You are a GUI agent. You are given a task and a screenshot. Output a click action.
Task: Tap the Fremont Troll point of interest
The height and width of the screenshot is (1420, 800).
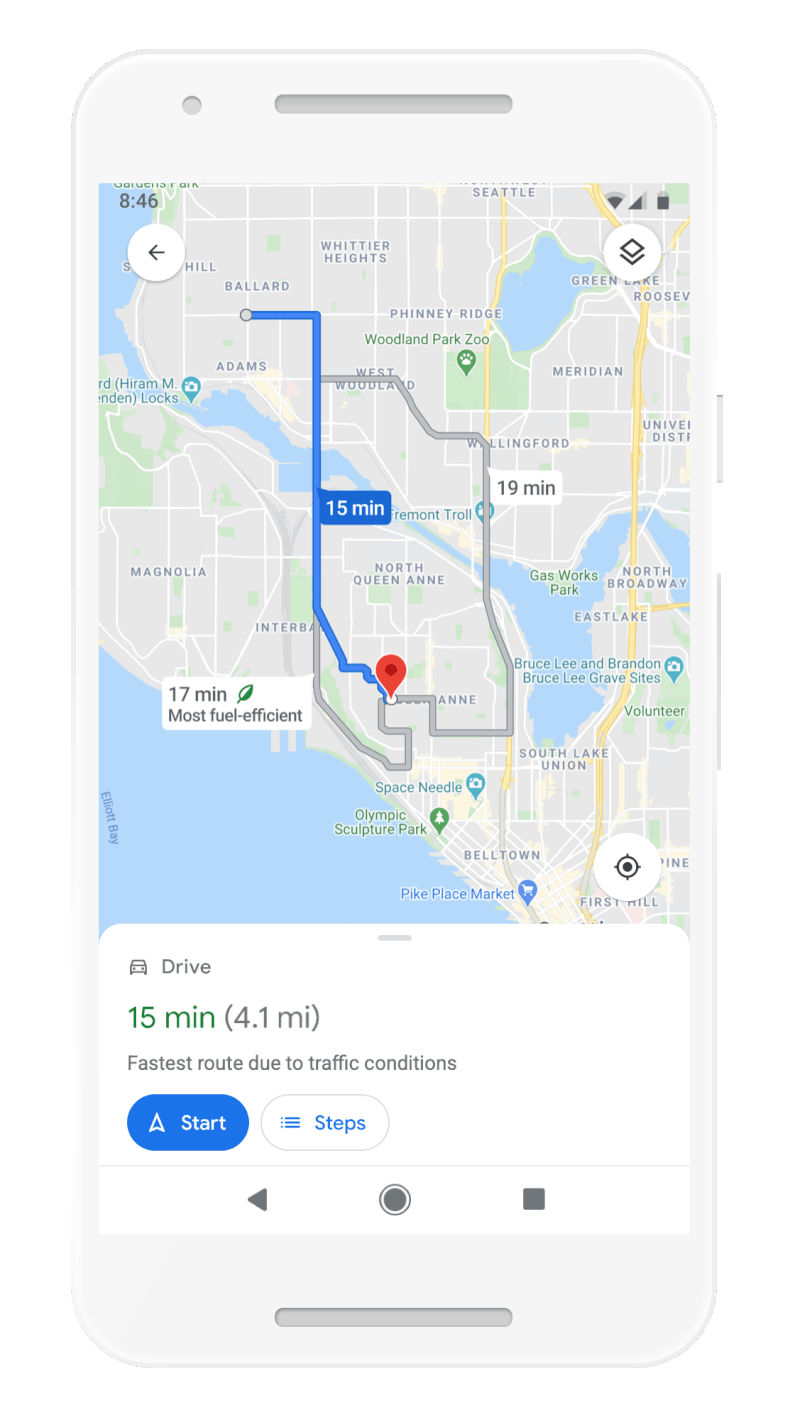click(x=483, y=512)
